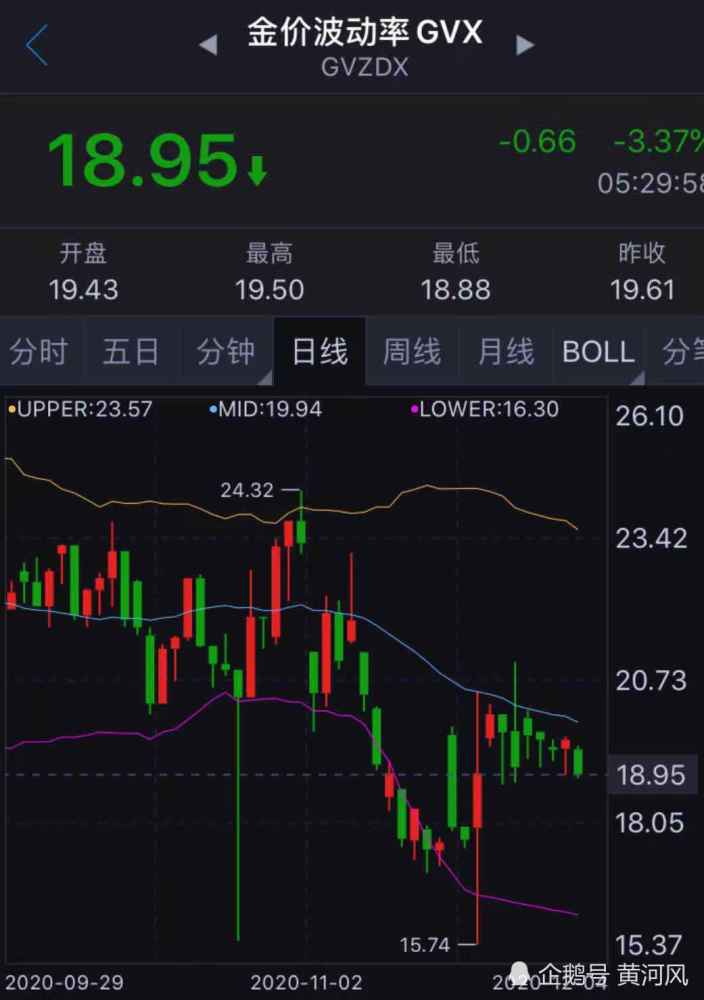Show the 月线 monthly chart

click(505, 352)
